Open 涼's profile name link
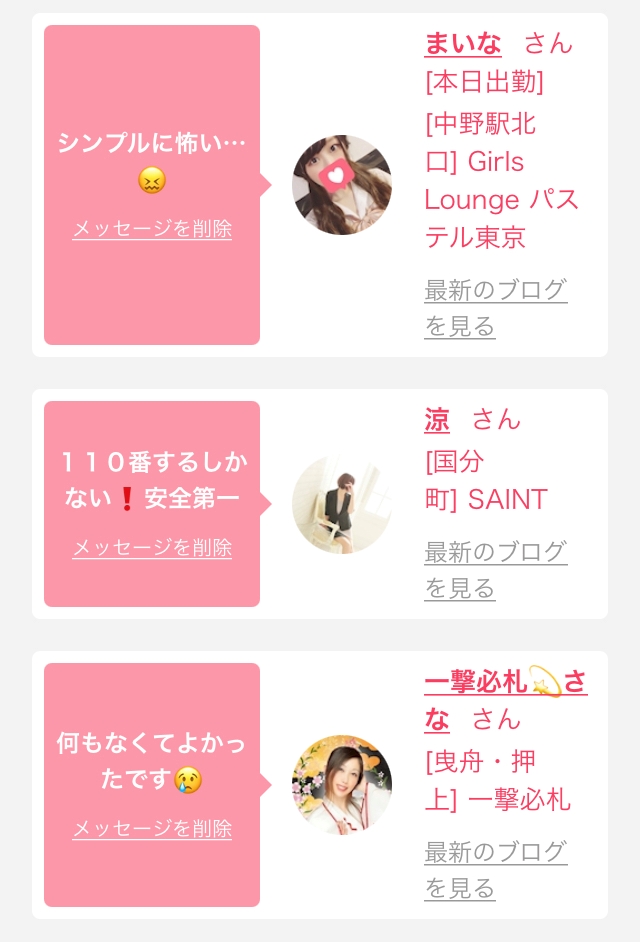The width and height of the screenshot is (640, 942). tap(437, 420)
